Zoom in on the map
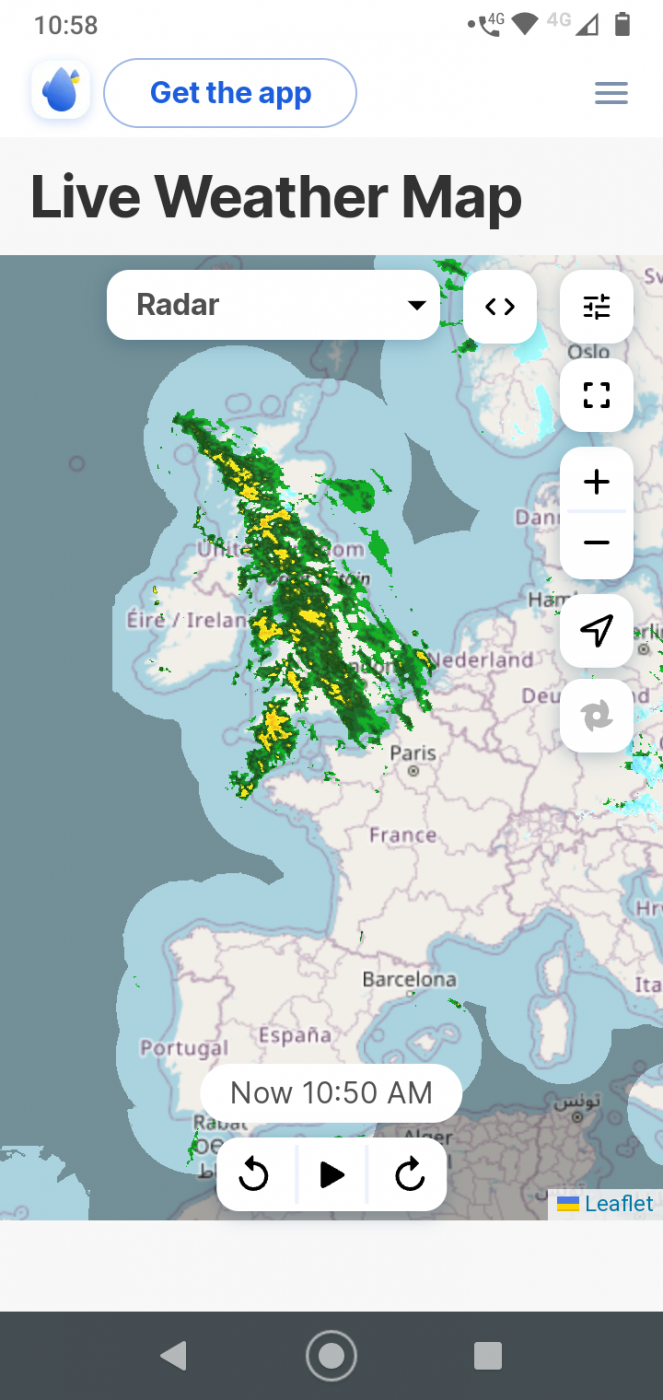Image resolution: width=663 pixels, height=1400 pixels. click(596, 482)
